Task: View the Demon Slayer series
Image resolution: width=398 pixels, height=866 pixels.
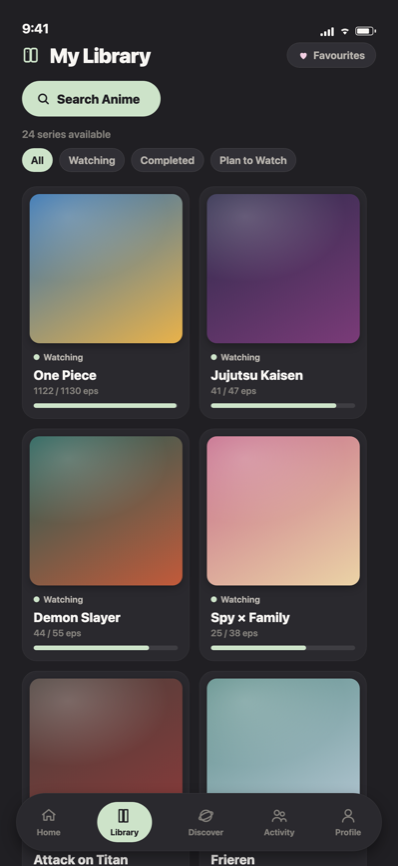Action: pyautogui.click(x=105, y=545)
